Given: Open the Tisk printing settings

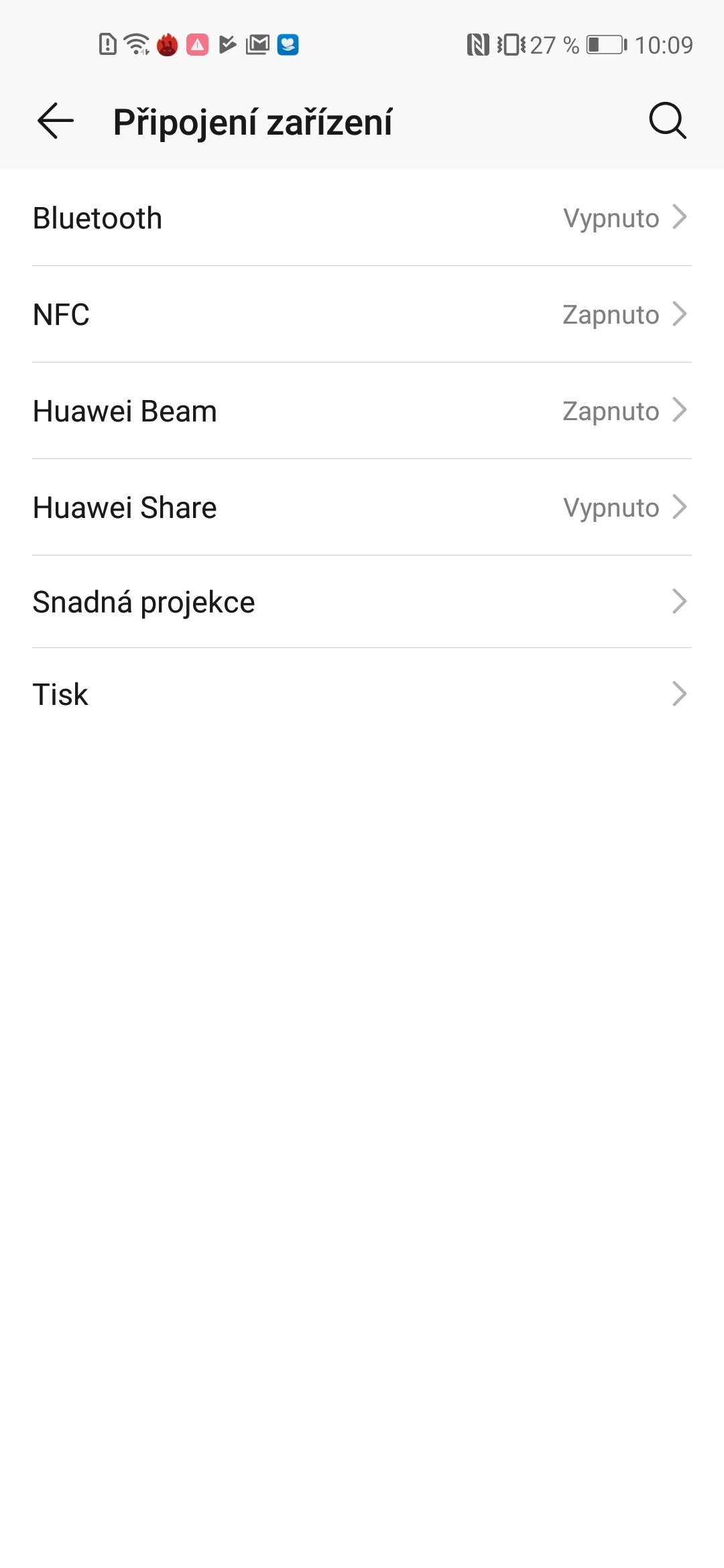Looking at the screenshot, I should [x=362, y=694].
